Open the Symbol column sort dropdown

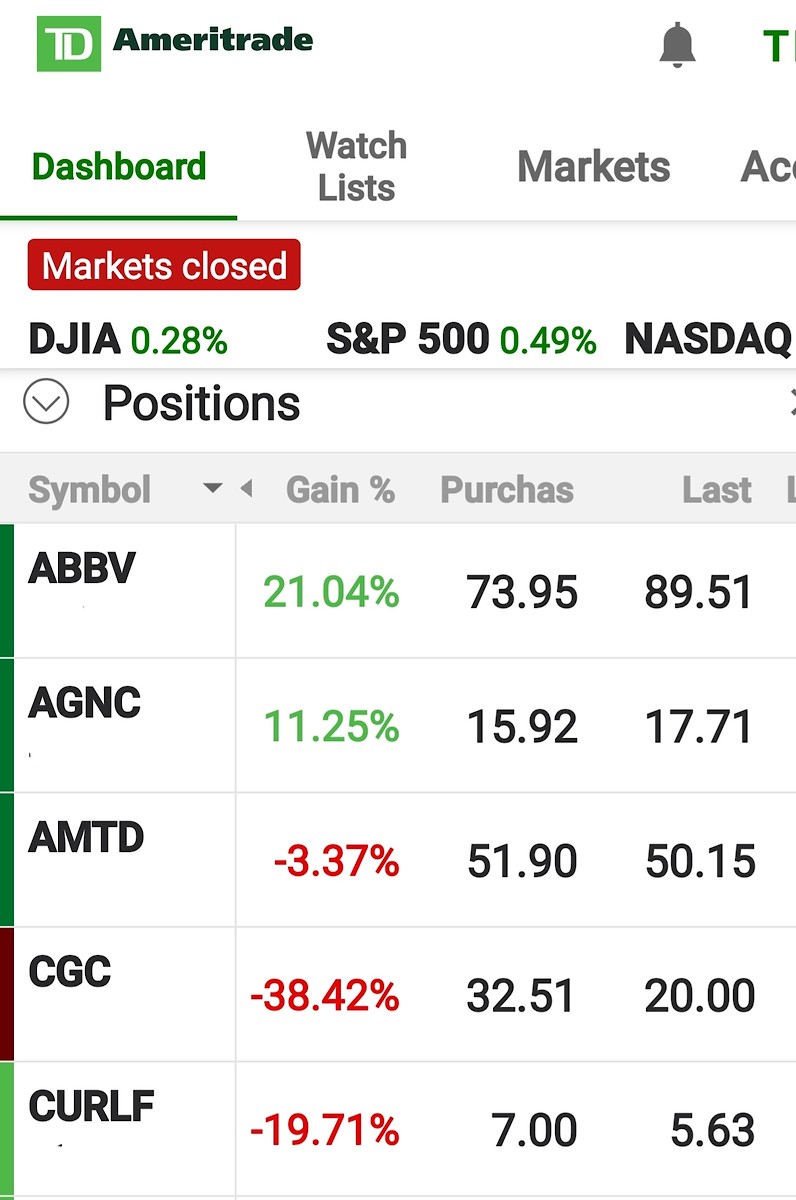[212, 489]
